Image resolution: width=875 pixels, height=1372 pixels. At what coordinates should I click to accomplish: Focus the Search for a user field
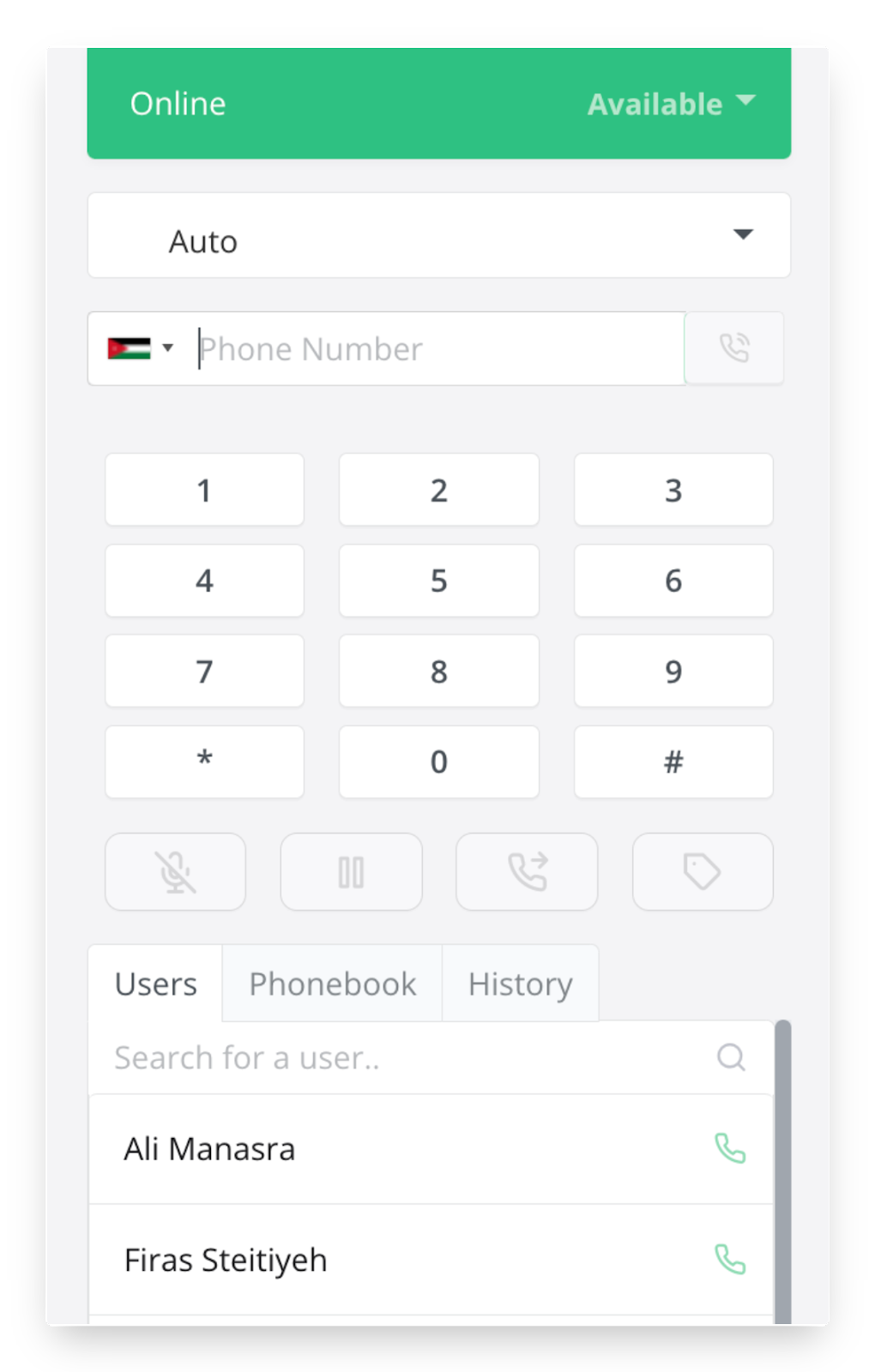412,1058
